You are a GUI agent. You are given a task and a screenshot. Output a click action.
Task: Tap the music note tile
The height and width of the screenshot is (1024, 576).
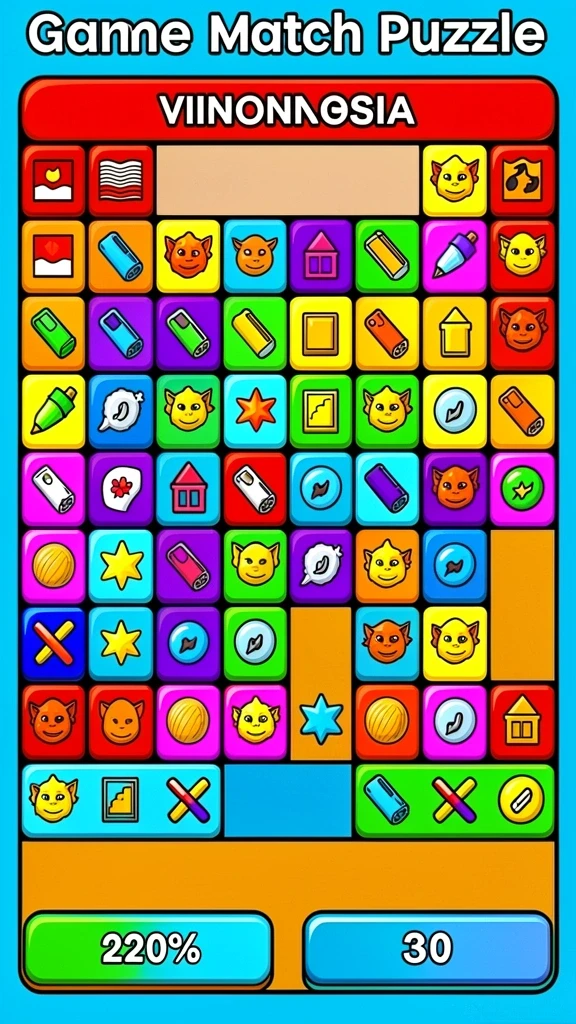click(x=522, y=180)
